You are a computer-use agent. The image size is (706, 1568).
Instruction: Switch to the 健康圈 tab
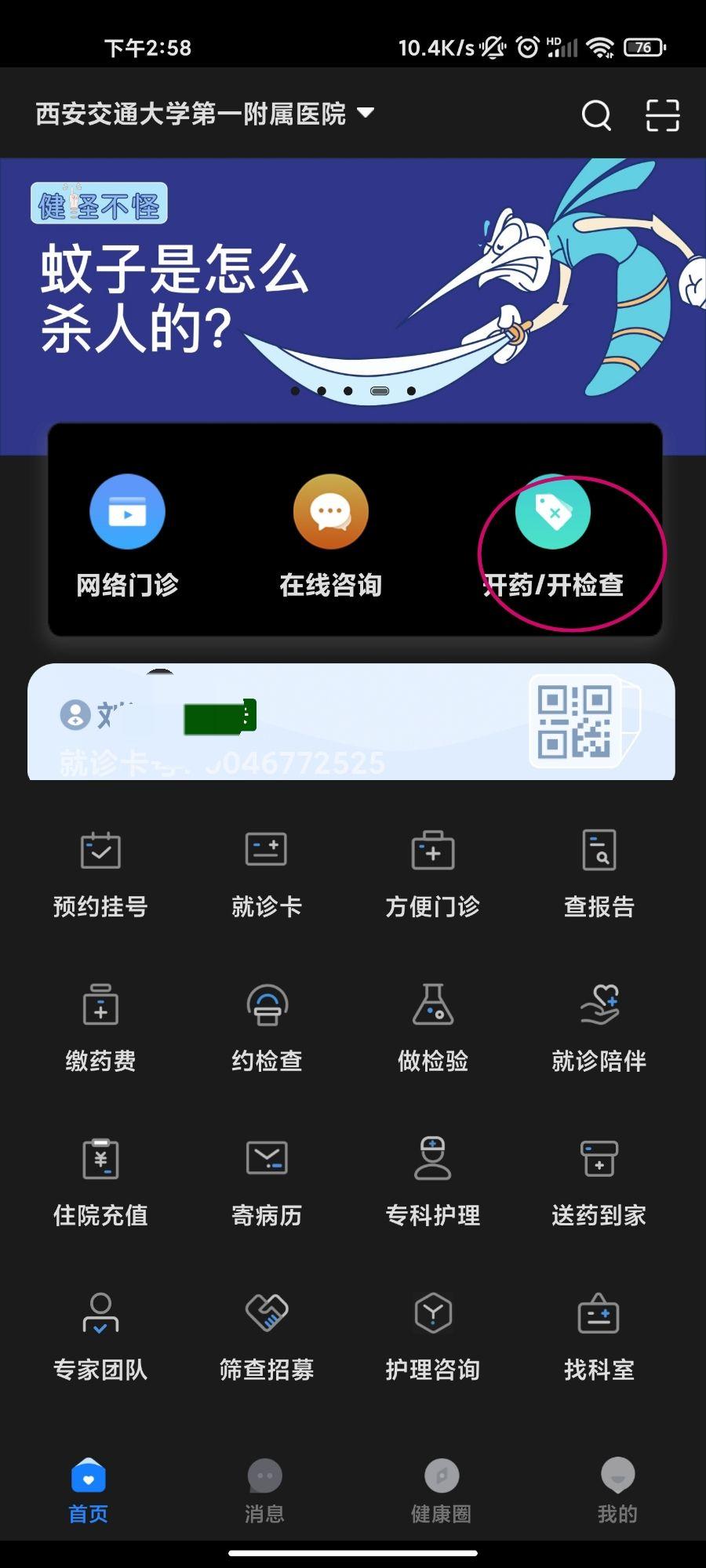[441, 1490]
